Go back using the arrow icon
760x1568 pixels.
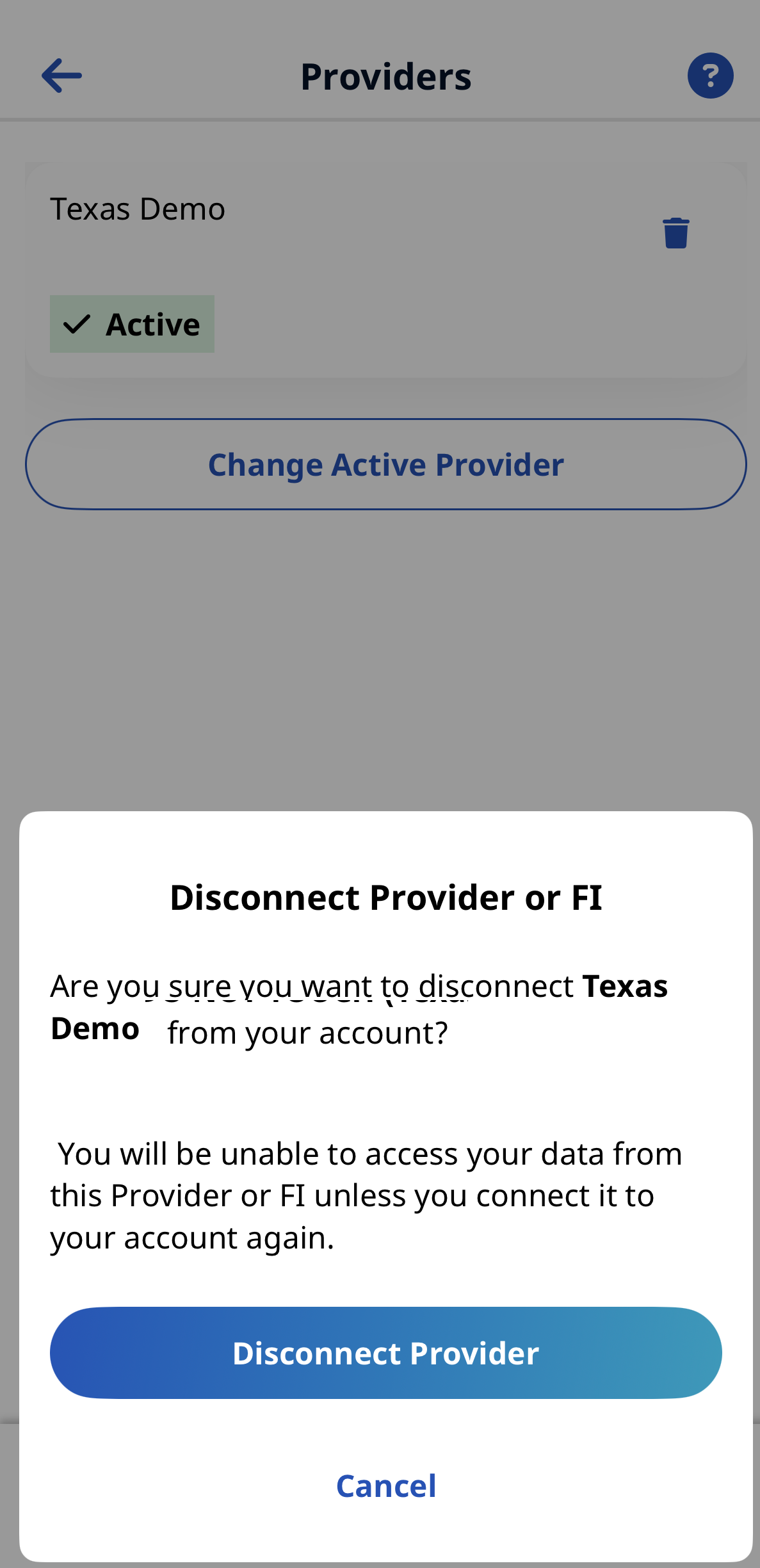click(61, 76)
